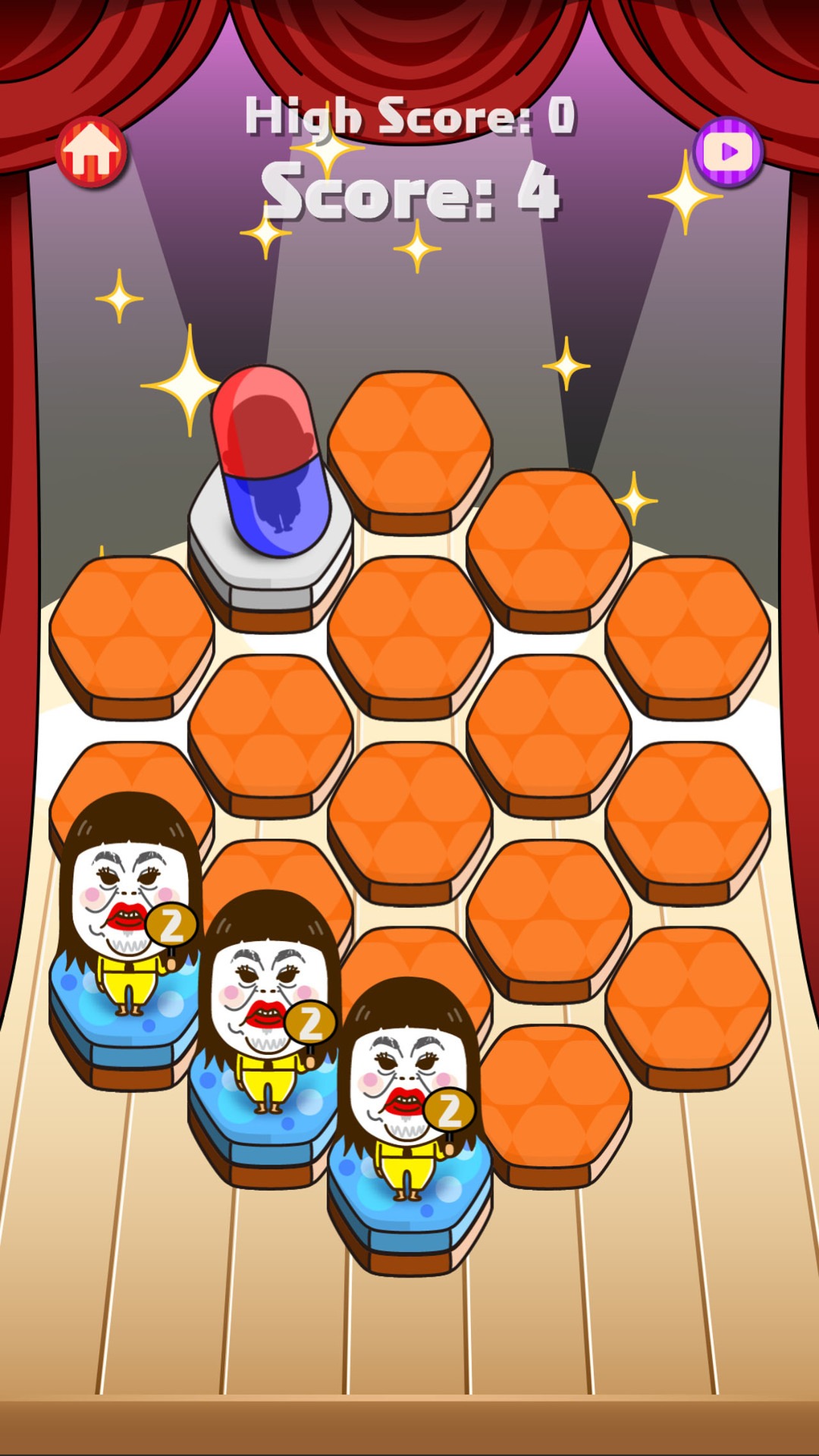819x1456 pixels.
Task: Tap the purple video play button
Action: point(728,152)
